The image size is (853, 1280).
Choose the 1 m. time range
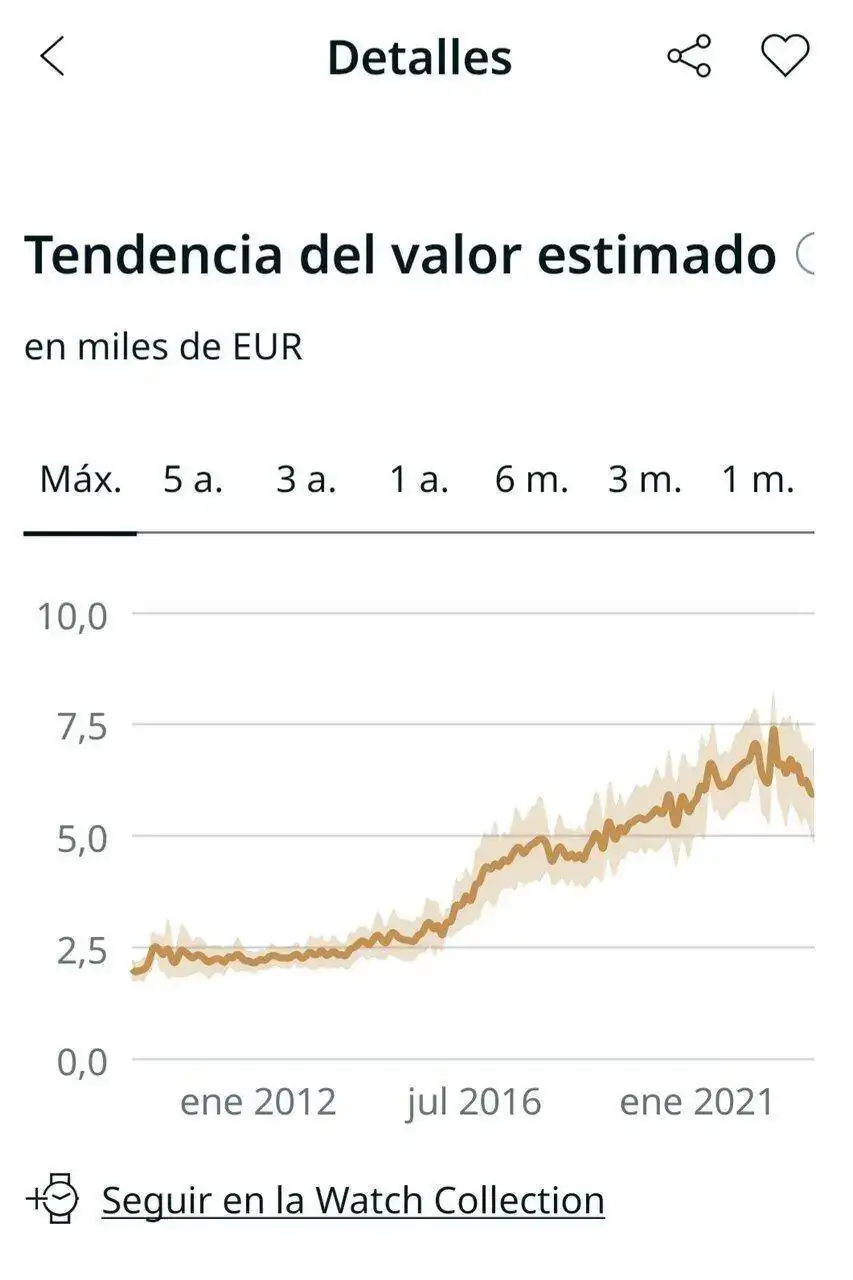[x=758, y=481]
